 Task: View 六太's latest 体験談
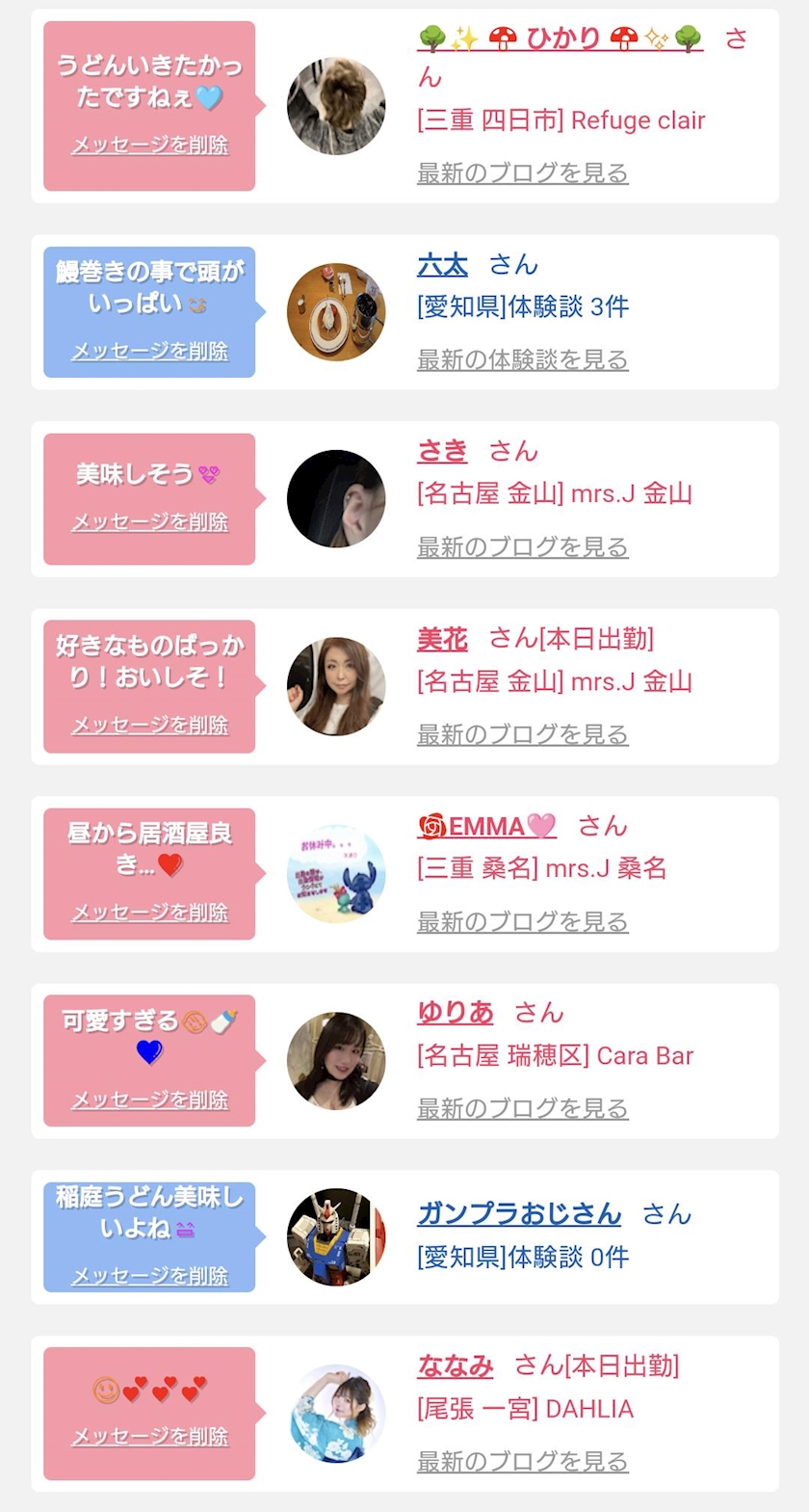[522, 360]
